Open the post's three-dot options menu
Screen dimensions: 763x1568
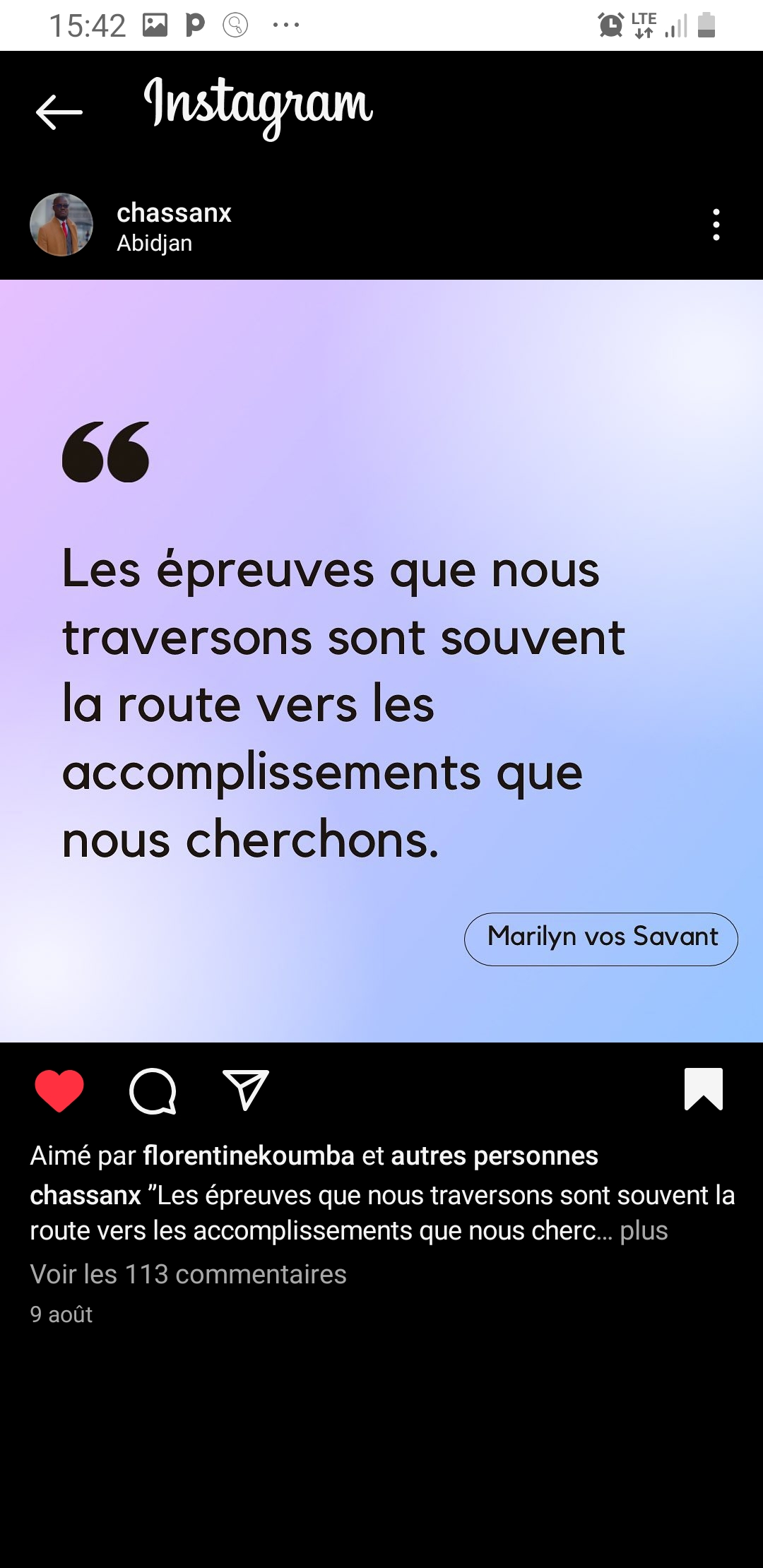coord(716,225)
